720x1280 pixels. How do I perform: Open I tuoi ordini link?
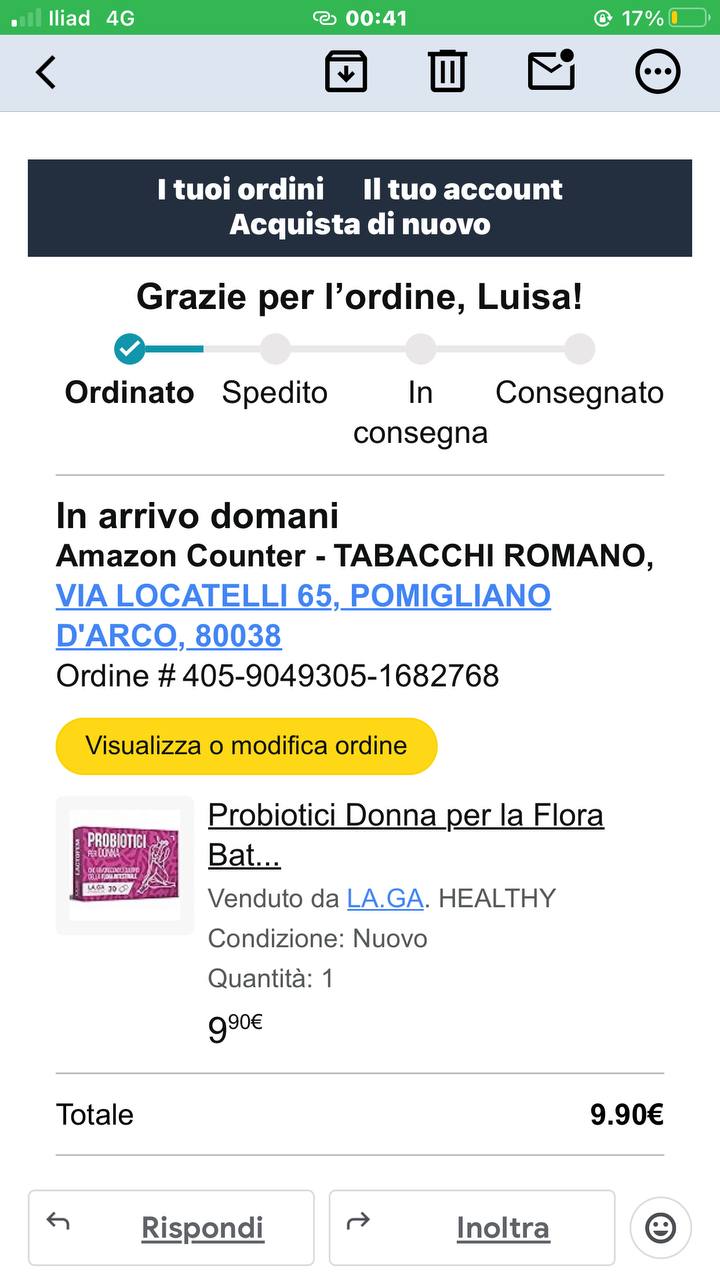tap(241, 189)
